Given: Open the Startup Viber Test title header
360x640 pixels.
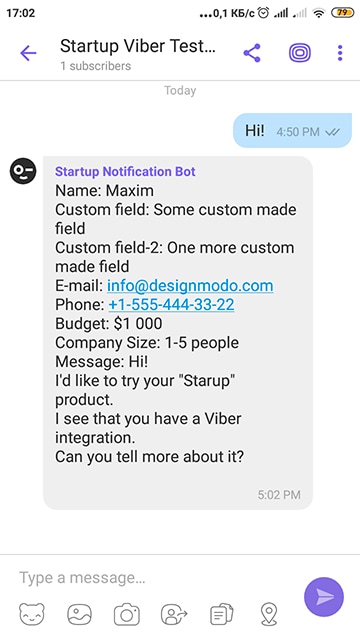Looking at the screenshot, I should pyautogui.click(x=138, y=54).
